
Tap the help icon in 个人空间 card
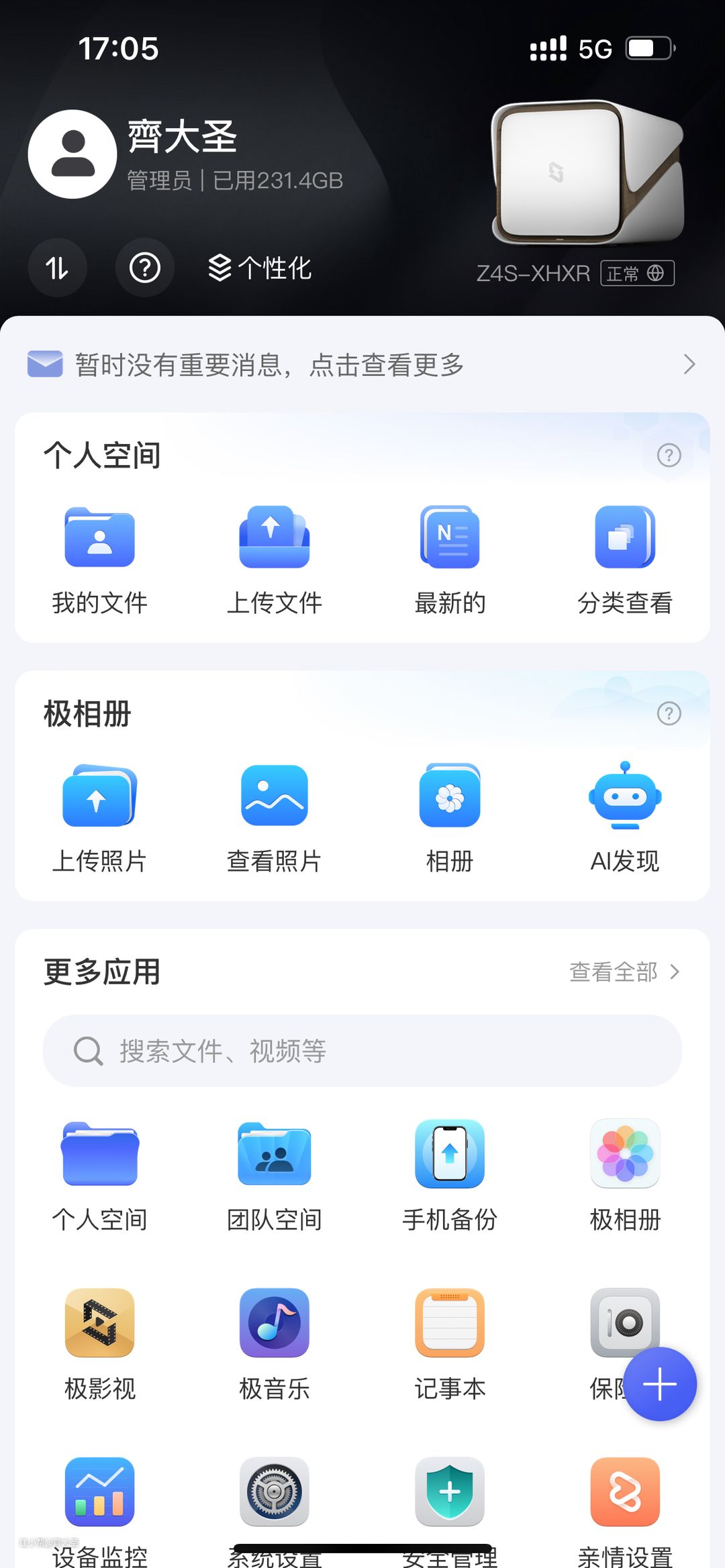[x=669, y=456]
